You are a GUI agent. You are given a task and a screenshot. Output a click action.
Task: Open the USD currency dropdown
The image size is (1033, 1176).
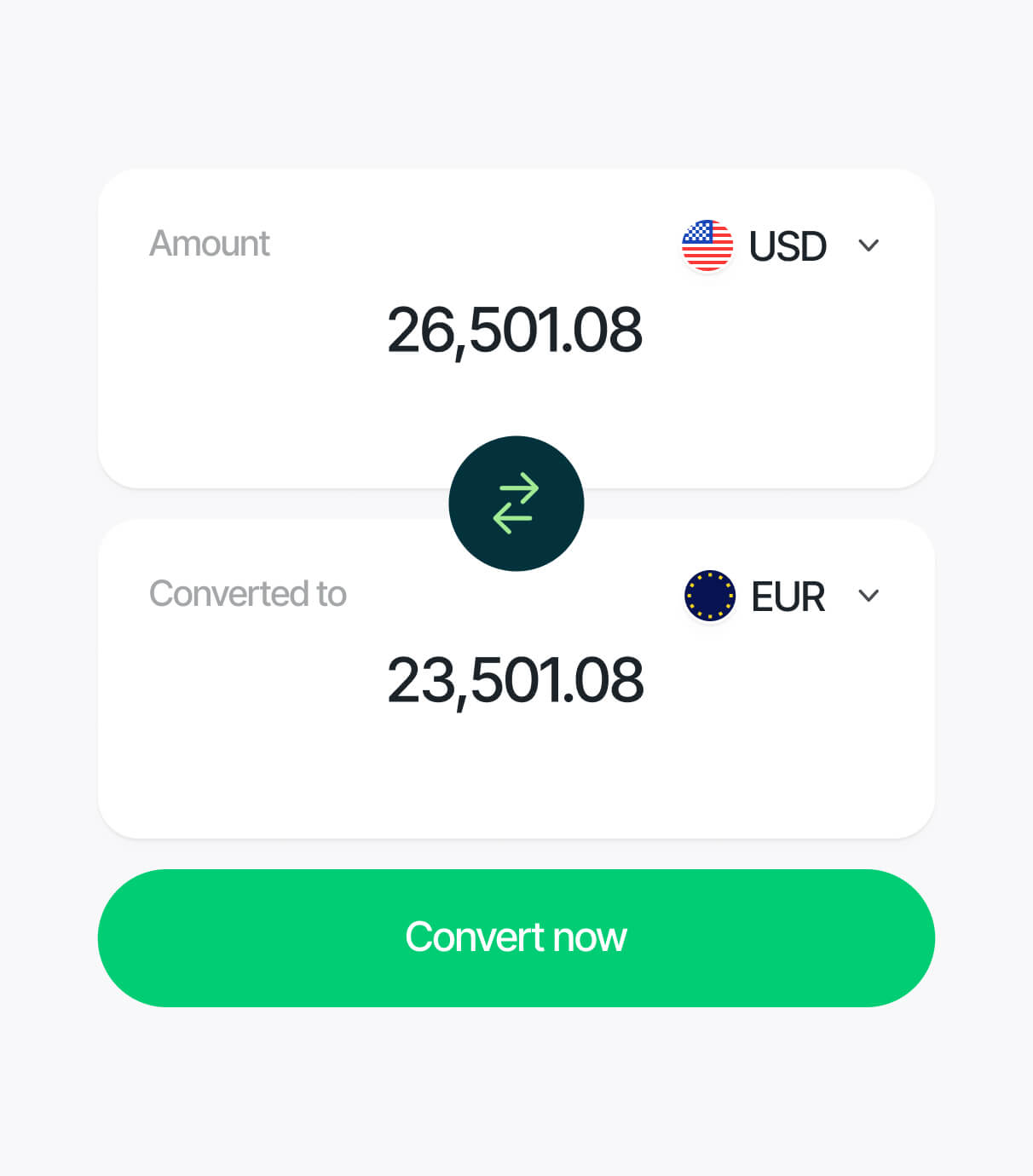(868, 245)
